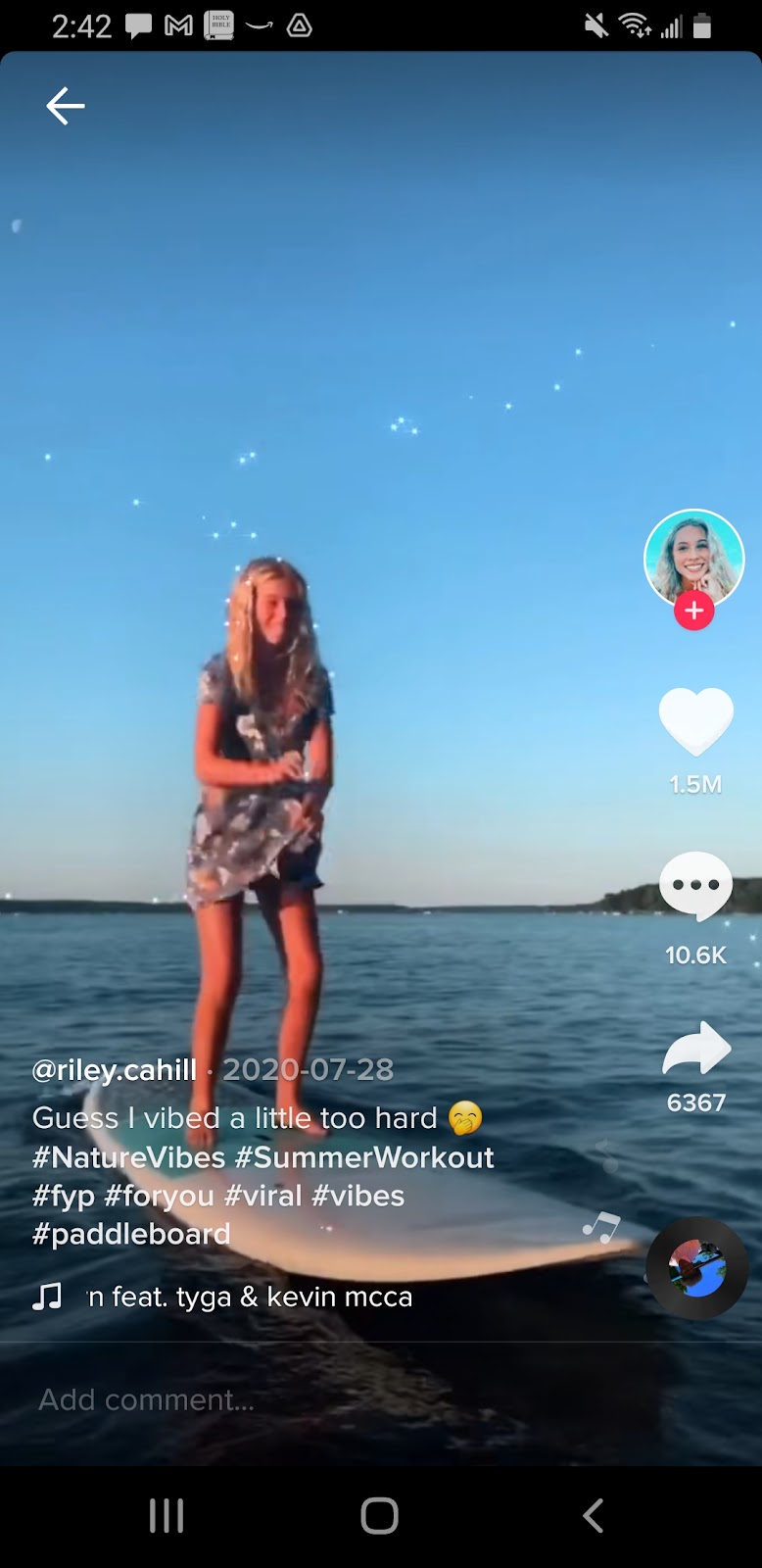Open @riley.cahill username link
This screenshot has width=762, height=1568.
coord(115,1069)
